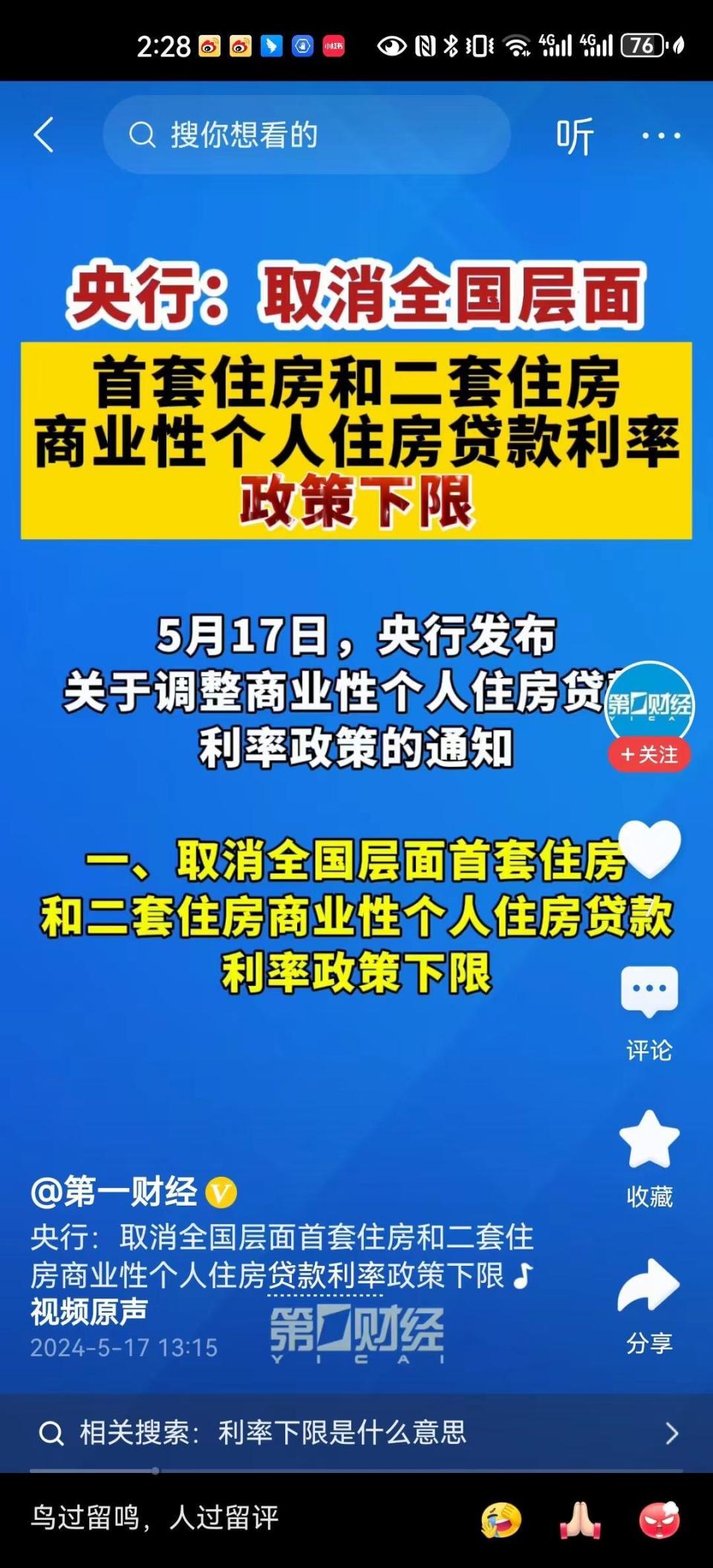713x1568 pixels.
Task: Send the laughing-crying emoji reaction
Action: [x=501, y=1519]
